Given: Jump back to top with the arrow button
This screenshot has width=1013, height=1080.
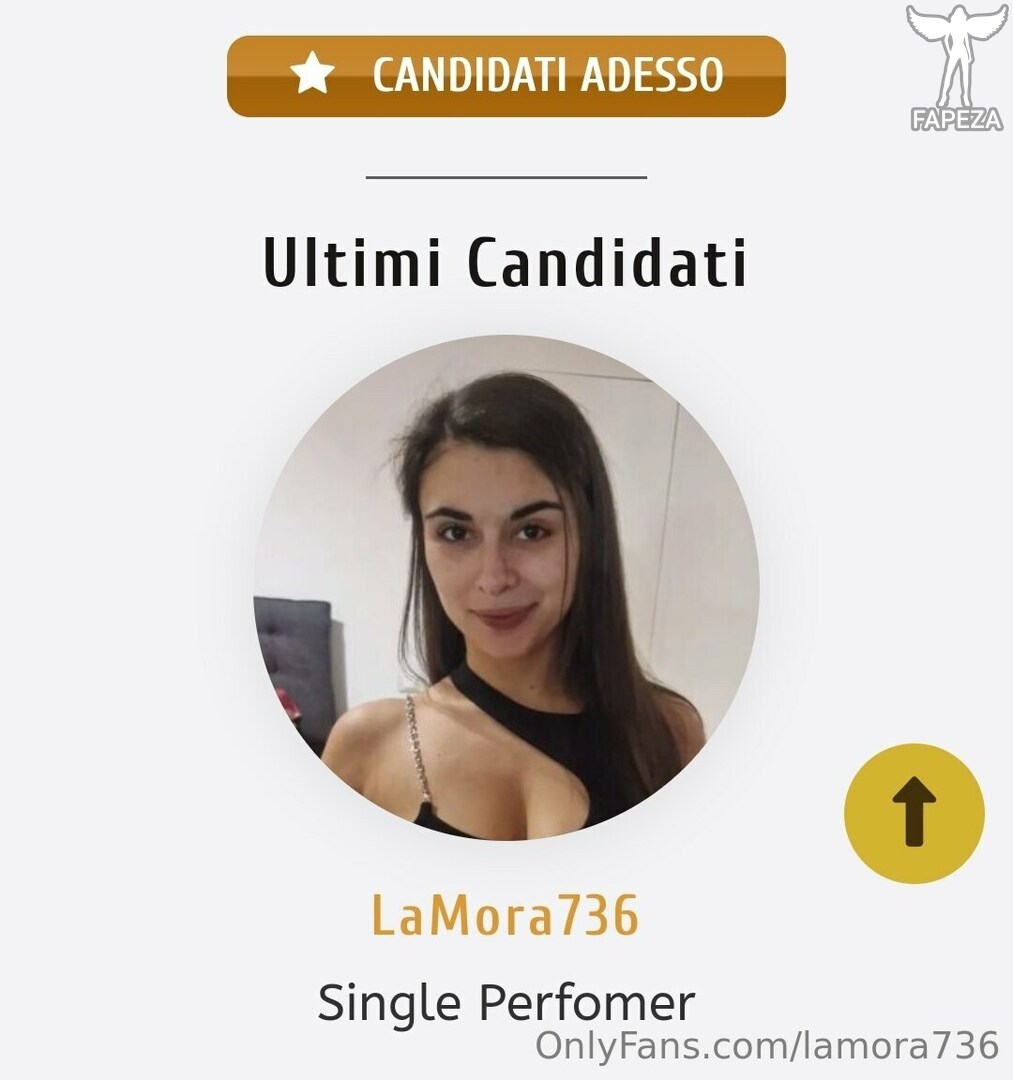Looking at the screenshot, I should coord(914,814).
